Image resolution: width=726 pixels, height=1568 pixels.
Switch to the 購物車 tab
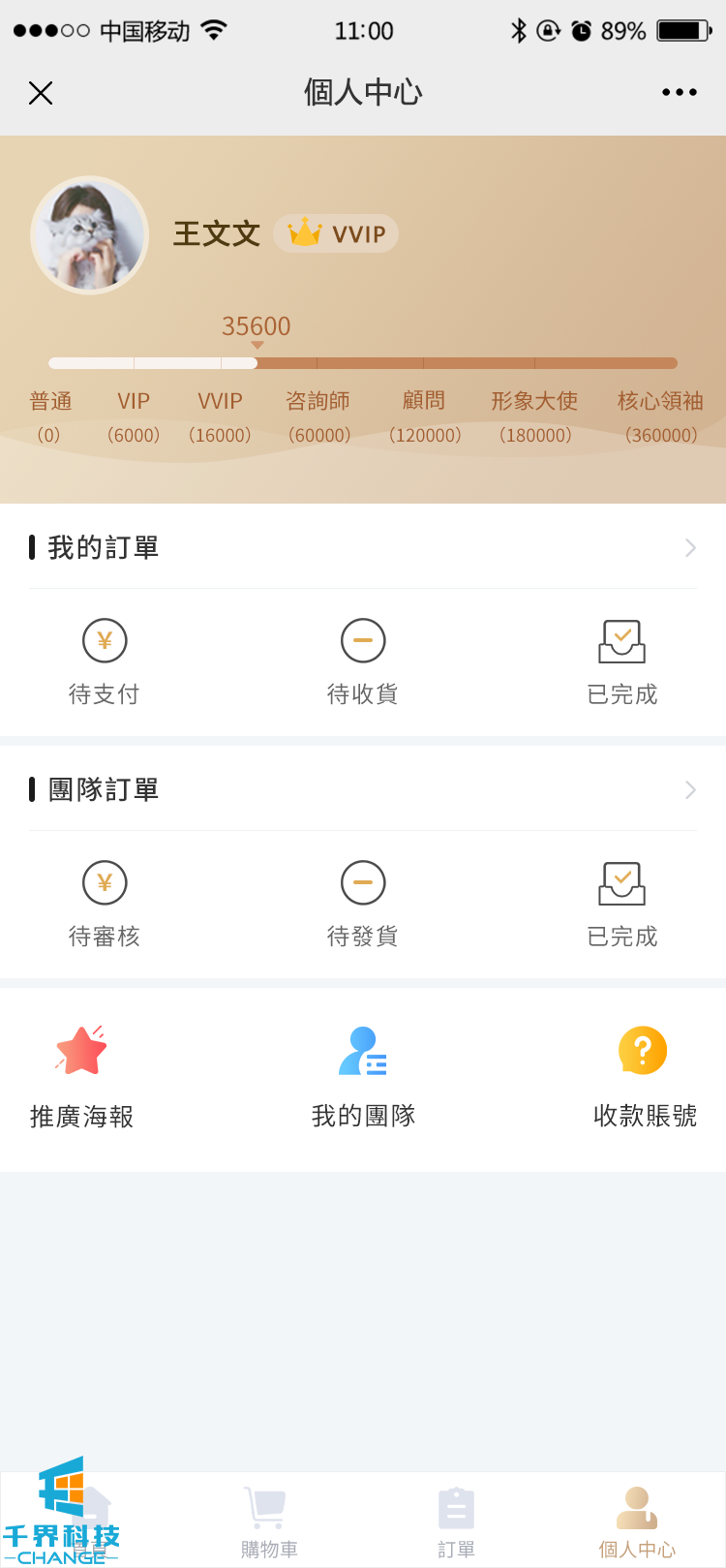[268, 1522]
